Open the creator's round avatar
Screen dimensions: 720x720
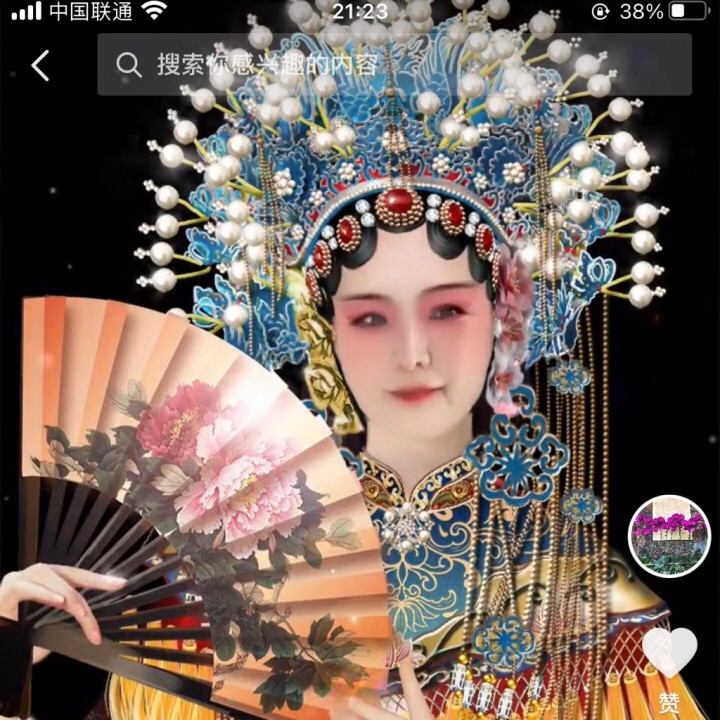pos(669,536)
